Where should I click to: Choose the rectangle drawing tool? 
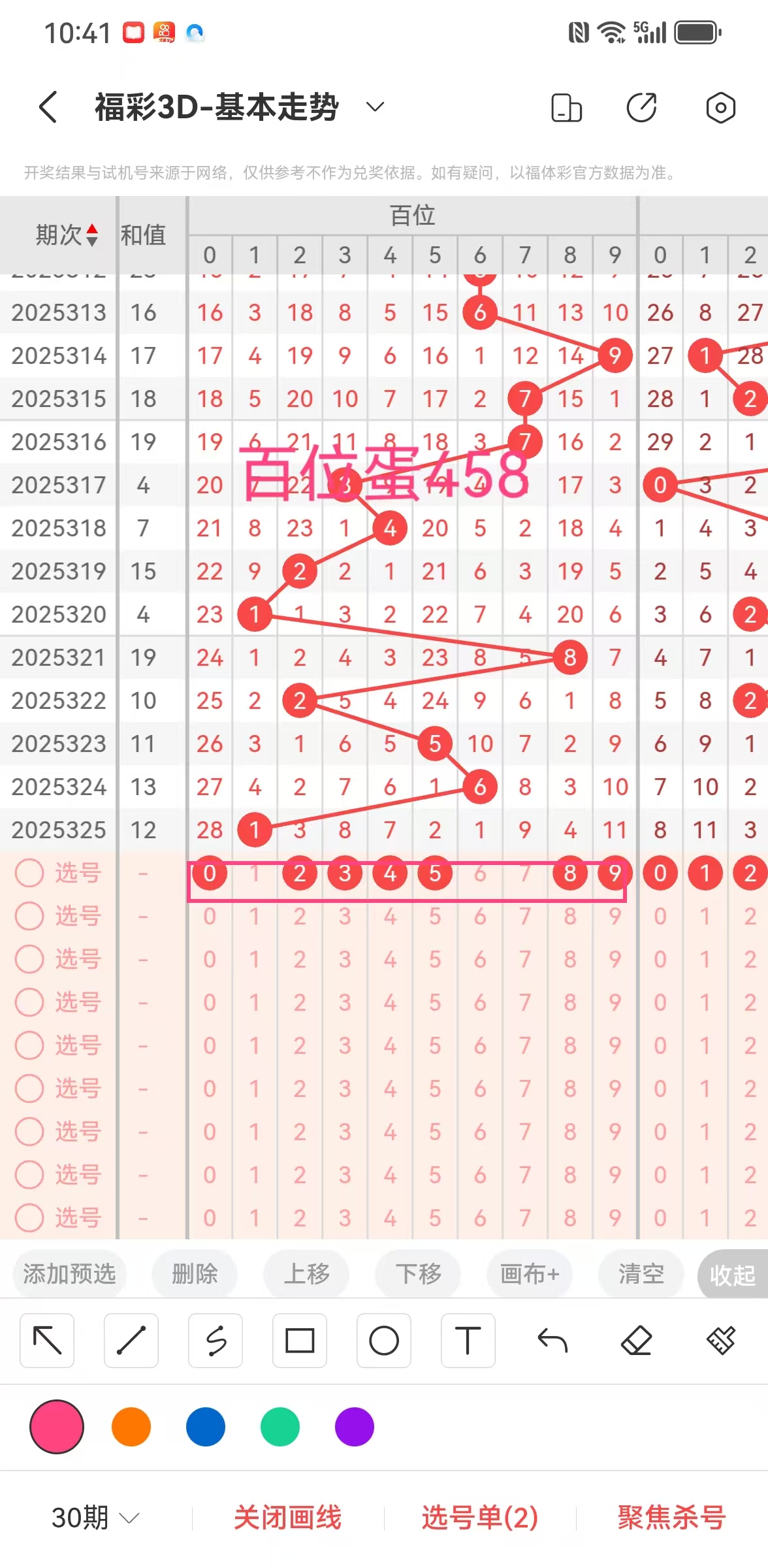tap(300, 1341)
